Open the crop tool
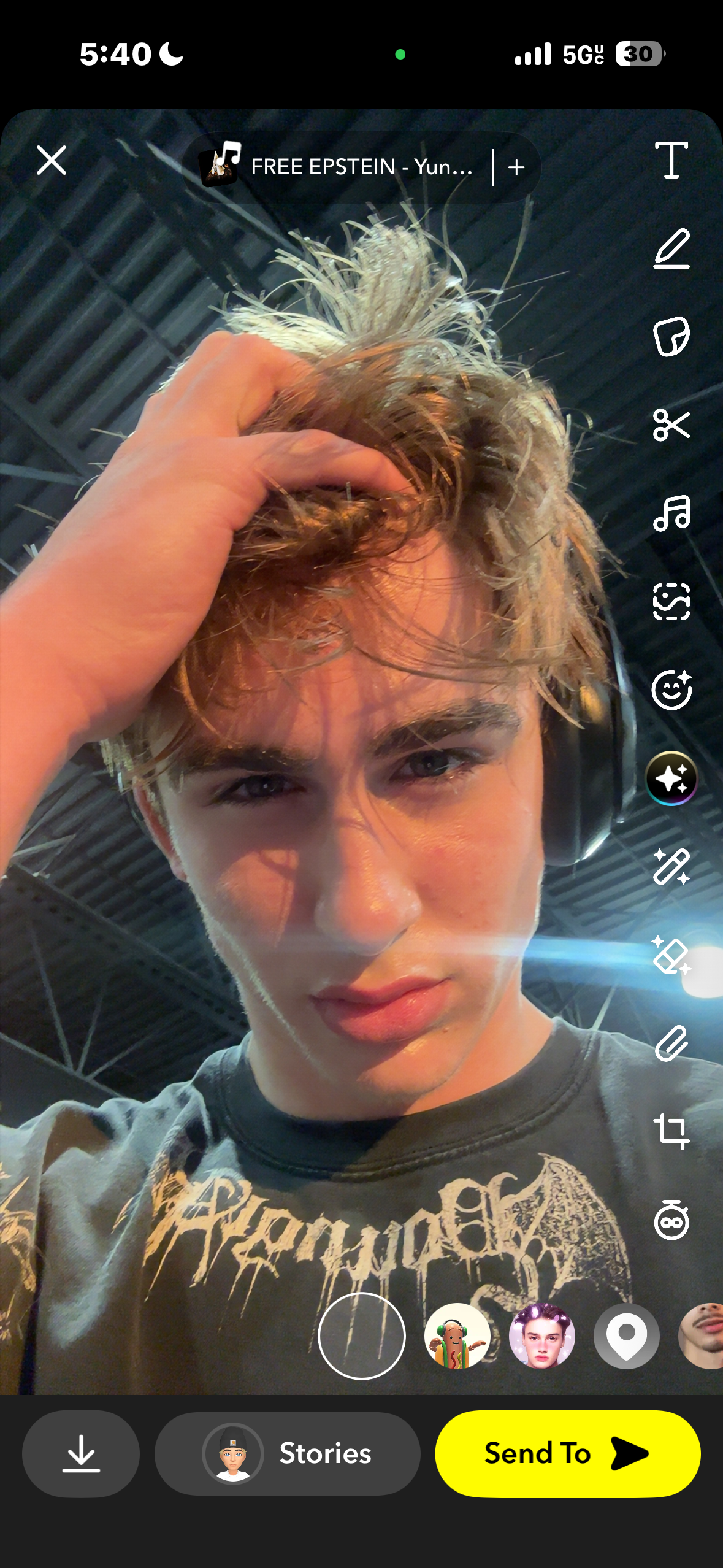723x1568 pixels. [x=671, y=1131]
